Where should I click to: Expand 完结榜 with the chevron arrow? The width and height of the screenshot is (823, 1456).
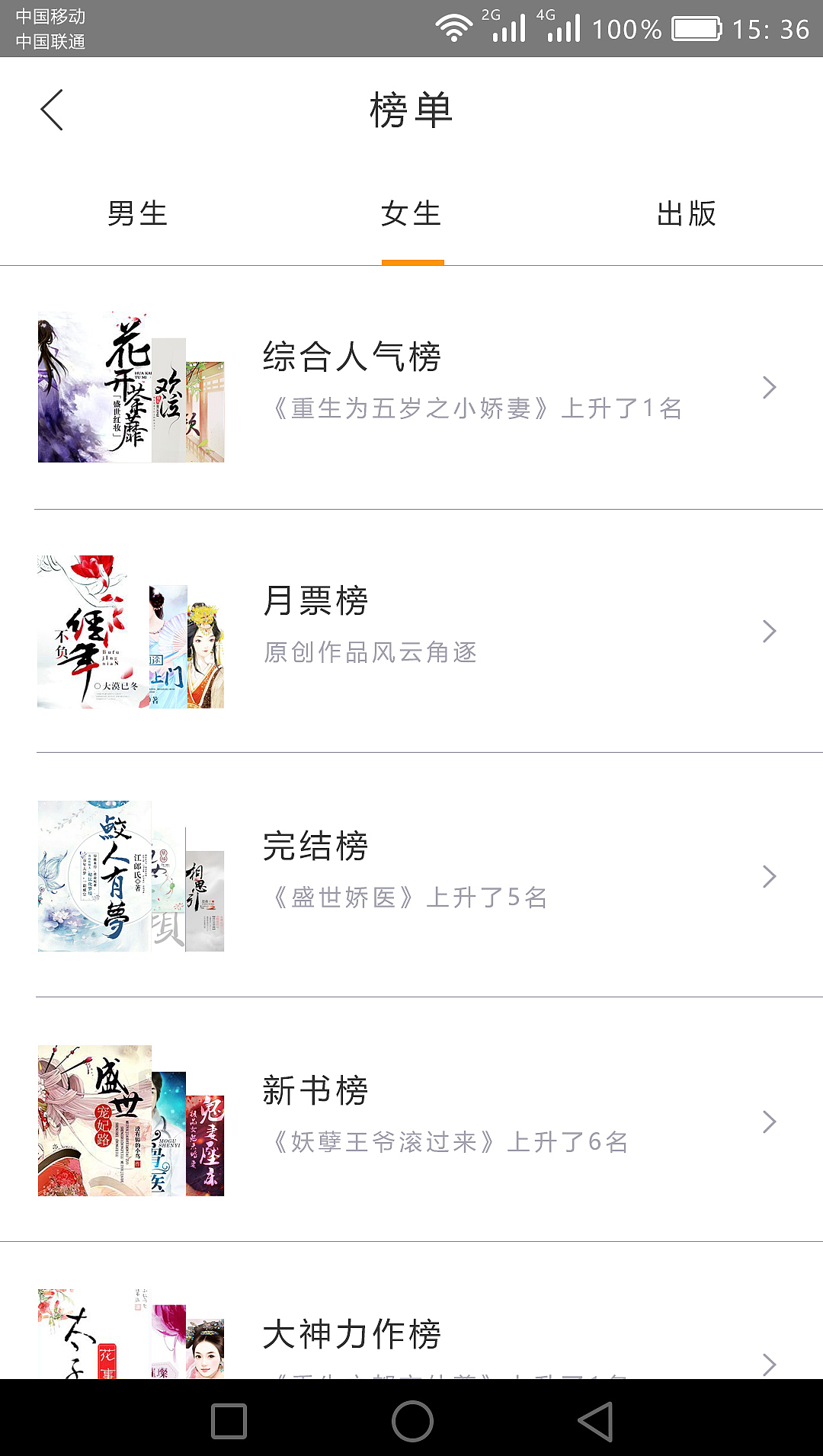click(770, 876)
